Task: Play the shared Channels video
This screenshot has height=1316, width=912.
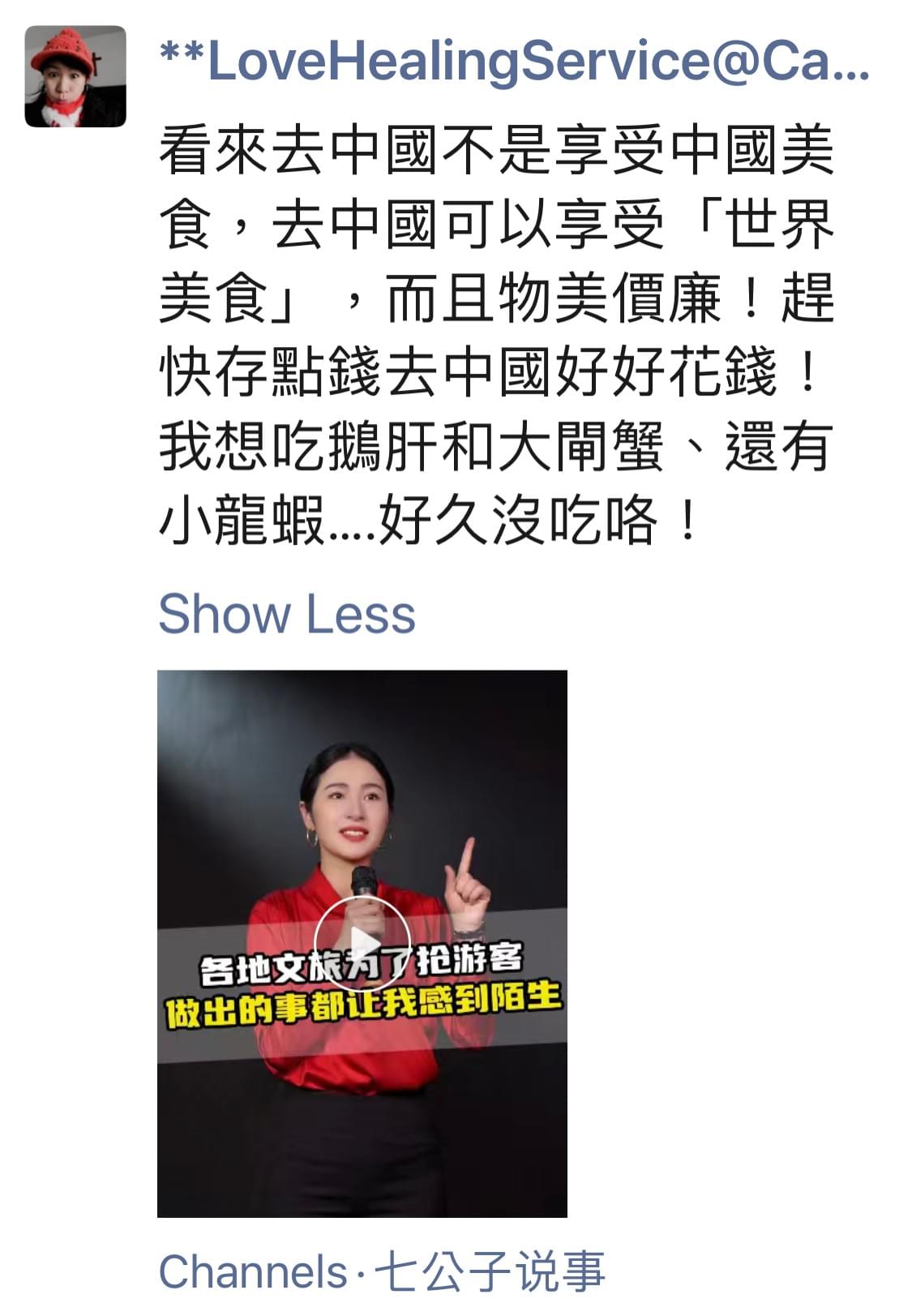Action: pos(362,944)
